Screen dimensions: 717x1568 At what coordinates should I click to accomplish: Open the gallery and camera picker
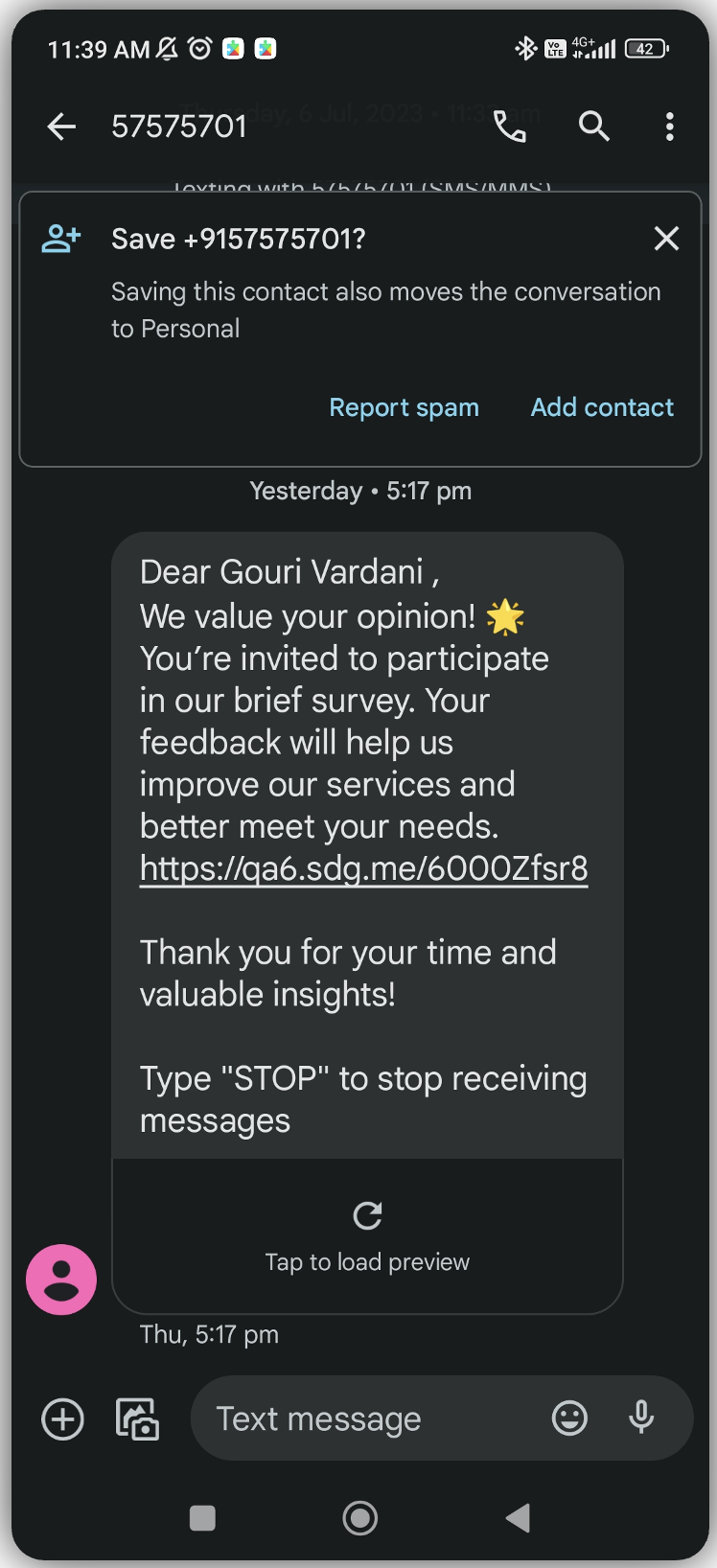tap(137, 1419)
